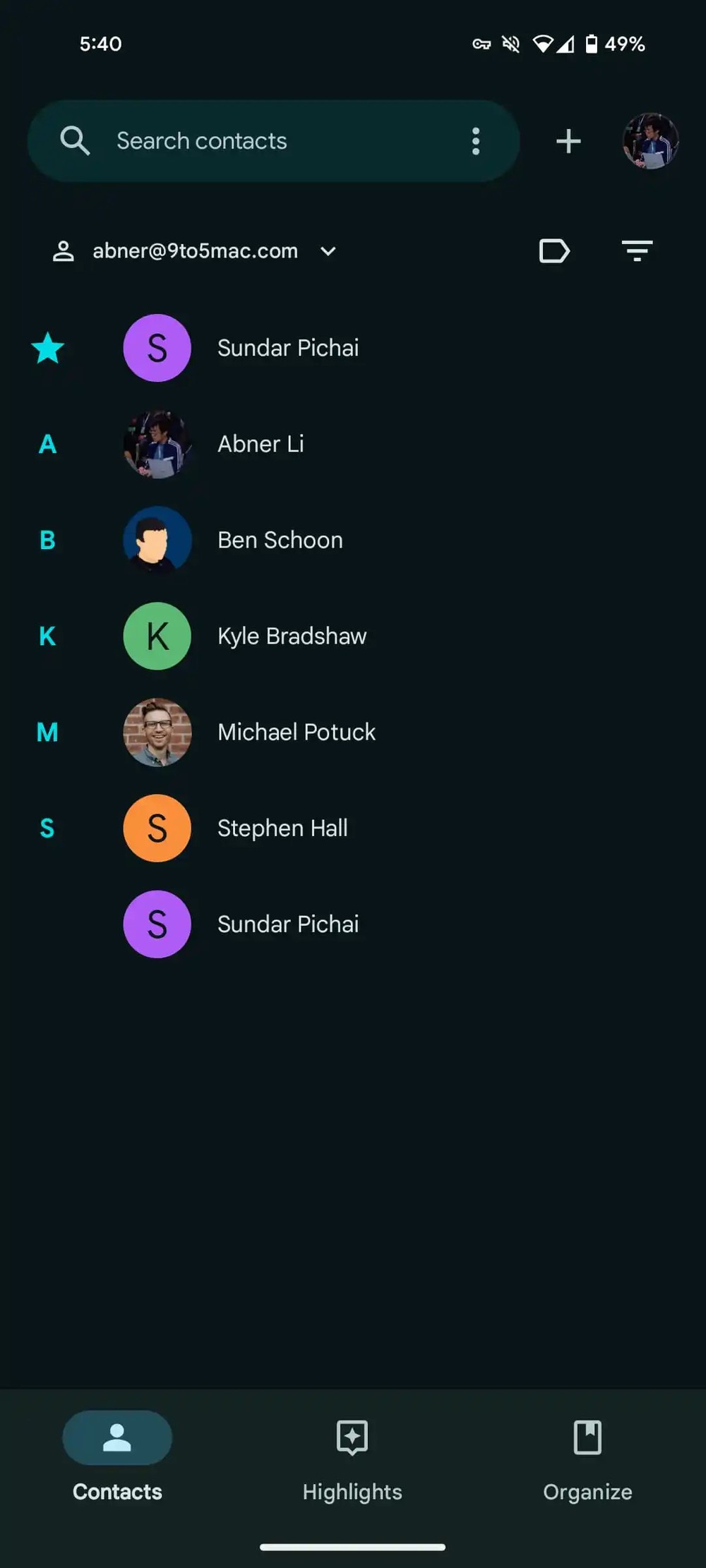Add a new contact with plus icon
Image resolution: width=706 pixels, height=1568 pixels.
coord(568,141)
